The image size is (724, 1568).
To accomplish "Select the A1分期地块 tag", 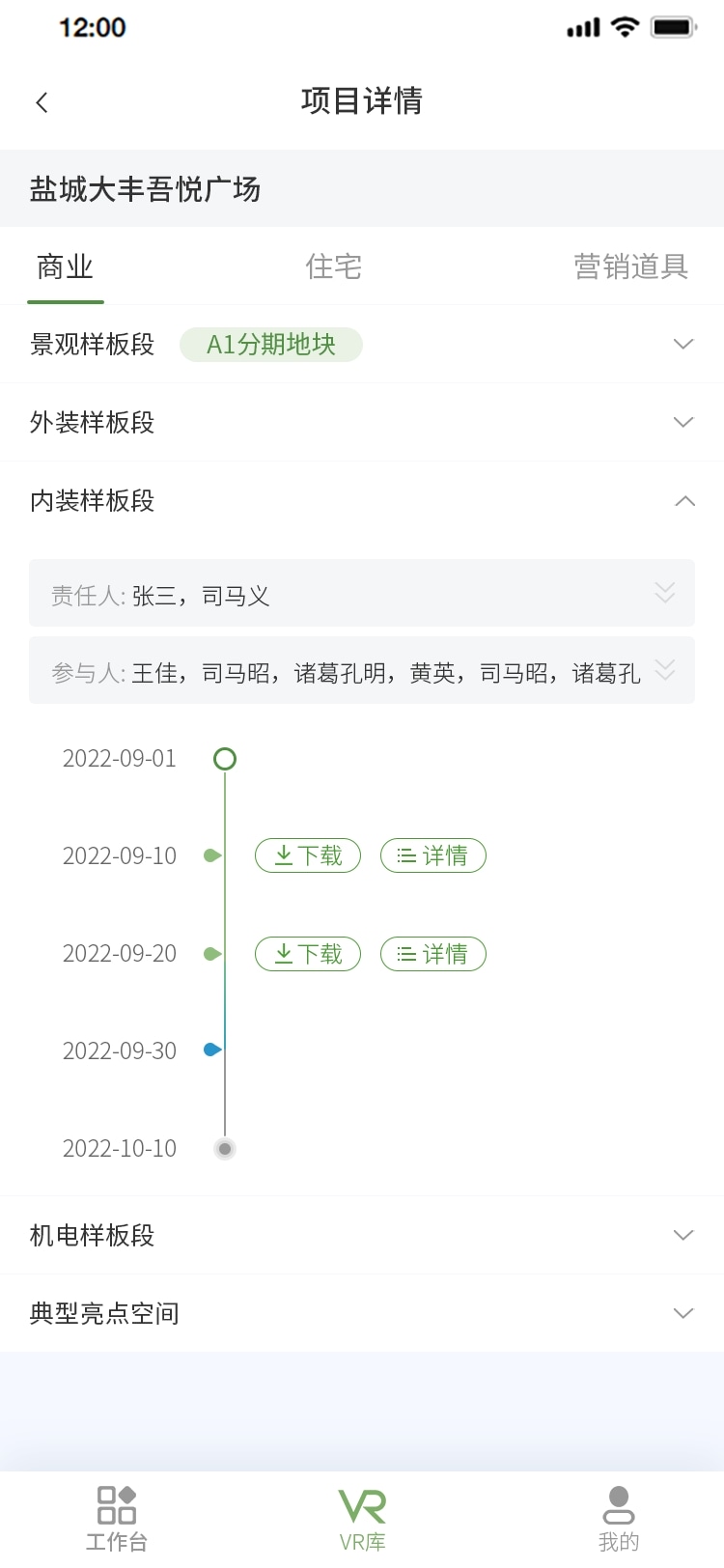I will [271, 344].
